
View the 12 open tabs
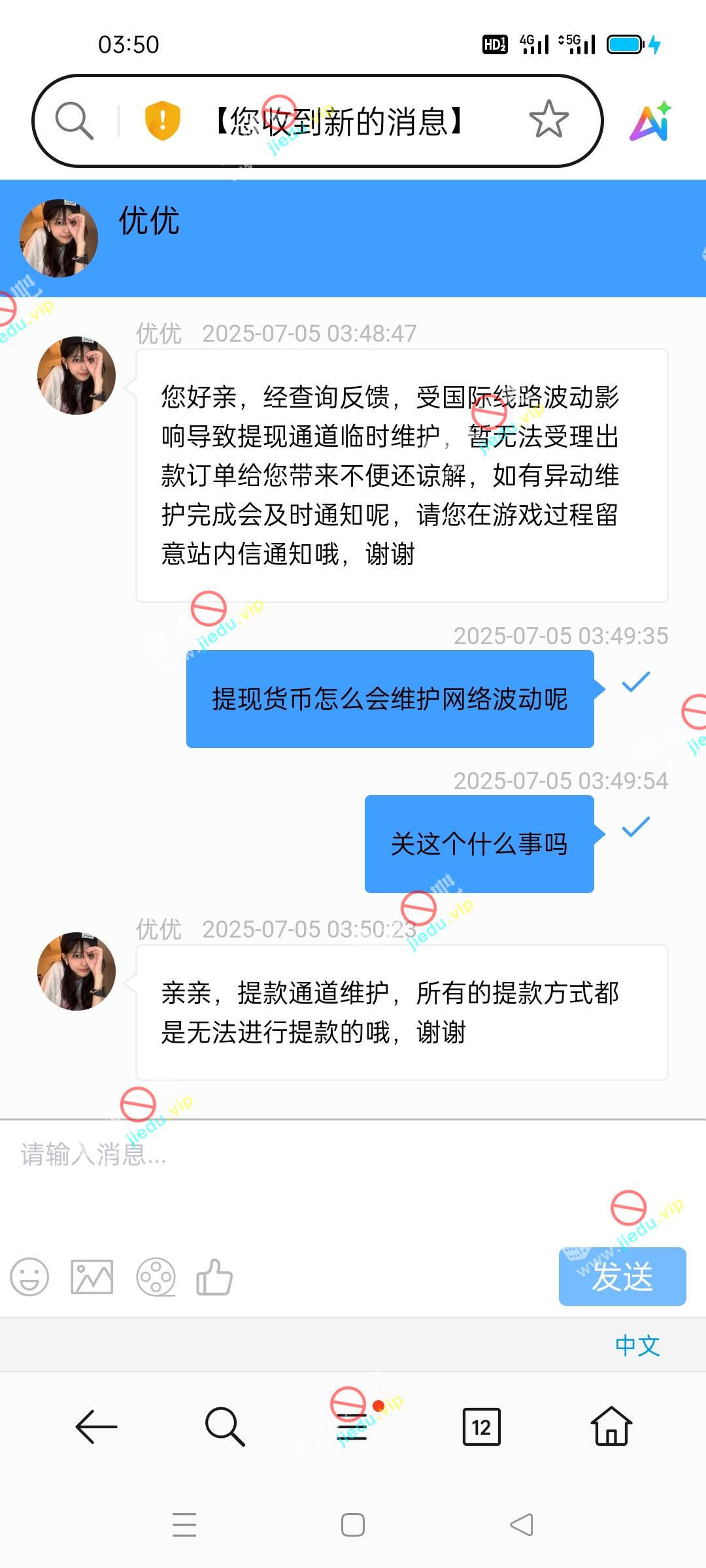(481, 1426)
